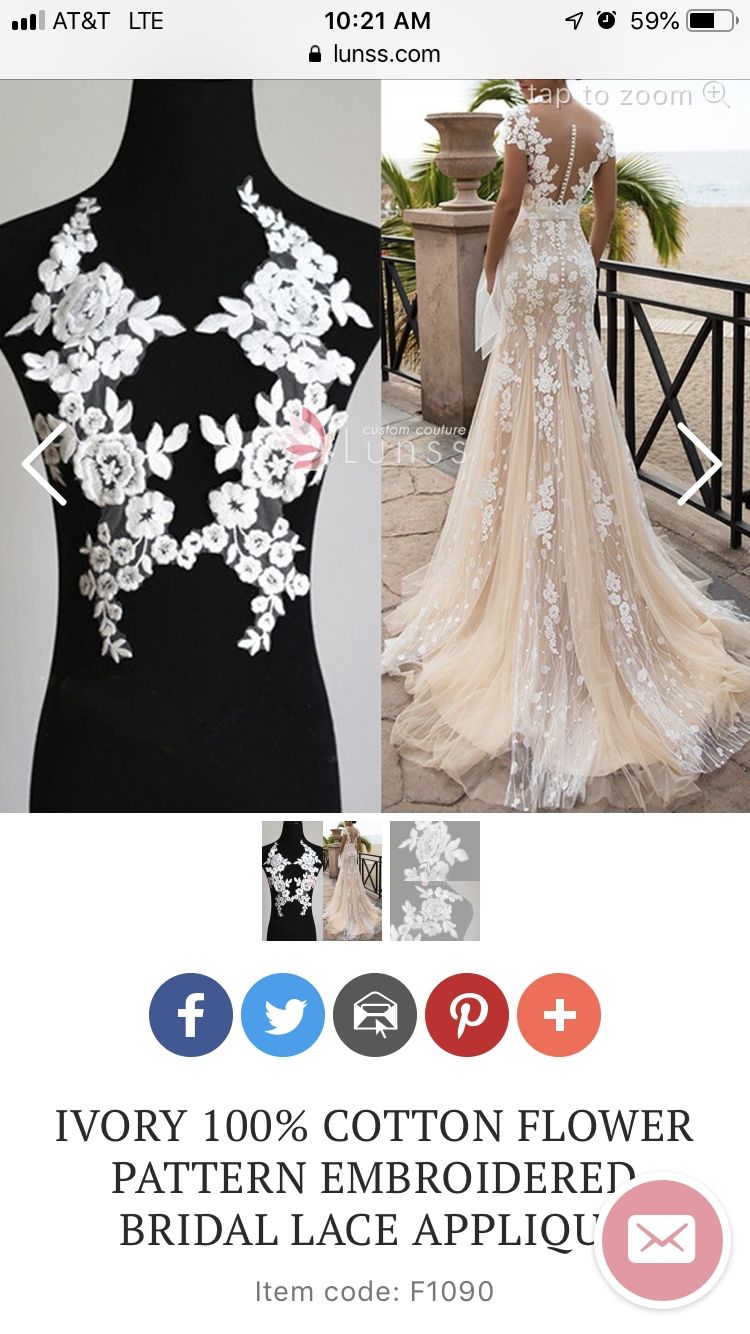Viewport: 750px width, 1334px height.
Task: Open the pink floating message button
Action: 662,1241
